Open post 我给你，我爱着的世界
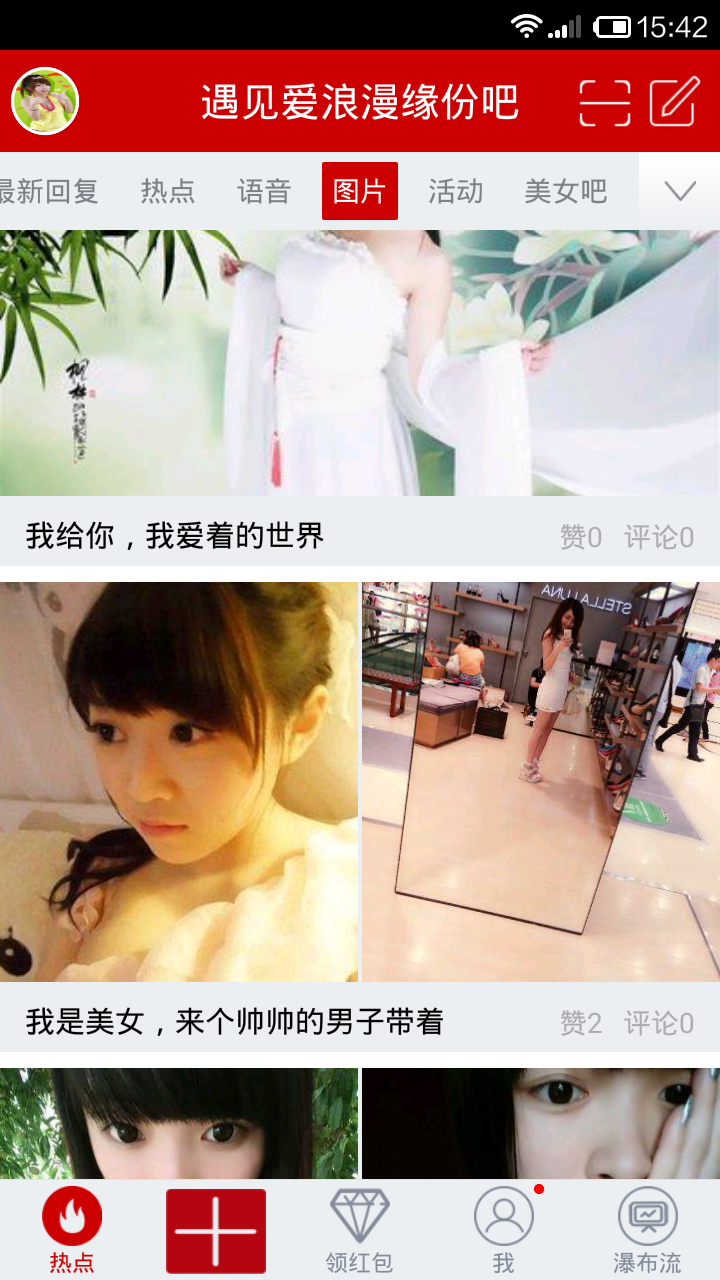Viewport: 720px width, 1280px height. (x=175, y=536)
